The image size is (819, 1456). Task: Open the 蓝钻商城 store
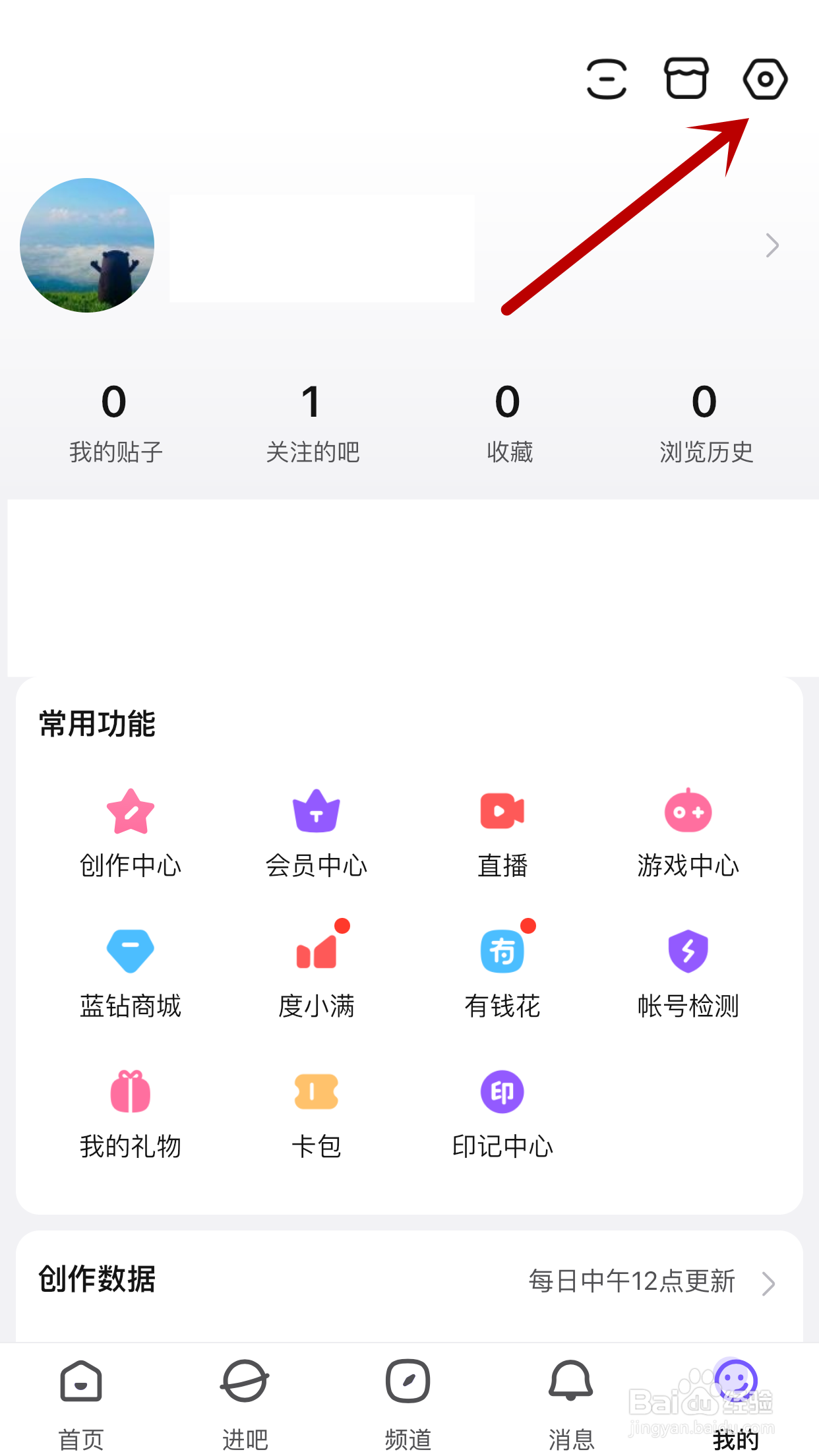[x=130, y=969]
